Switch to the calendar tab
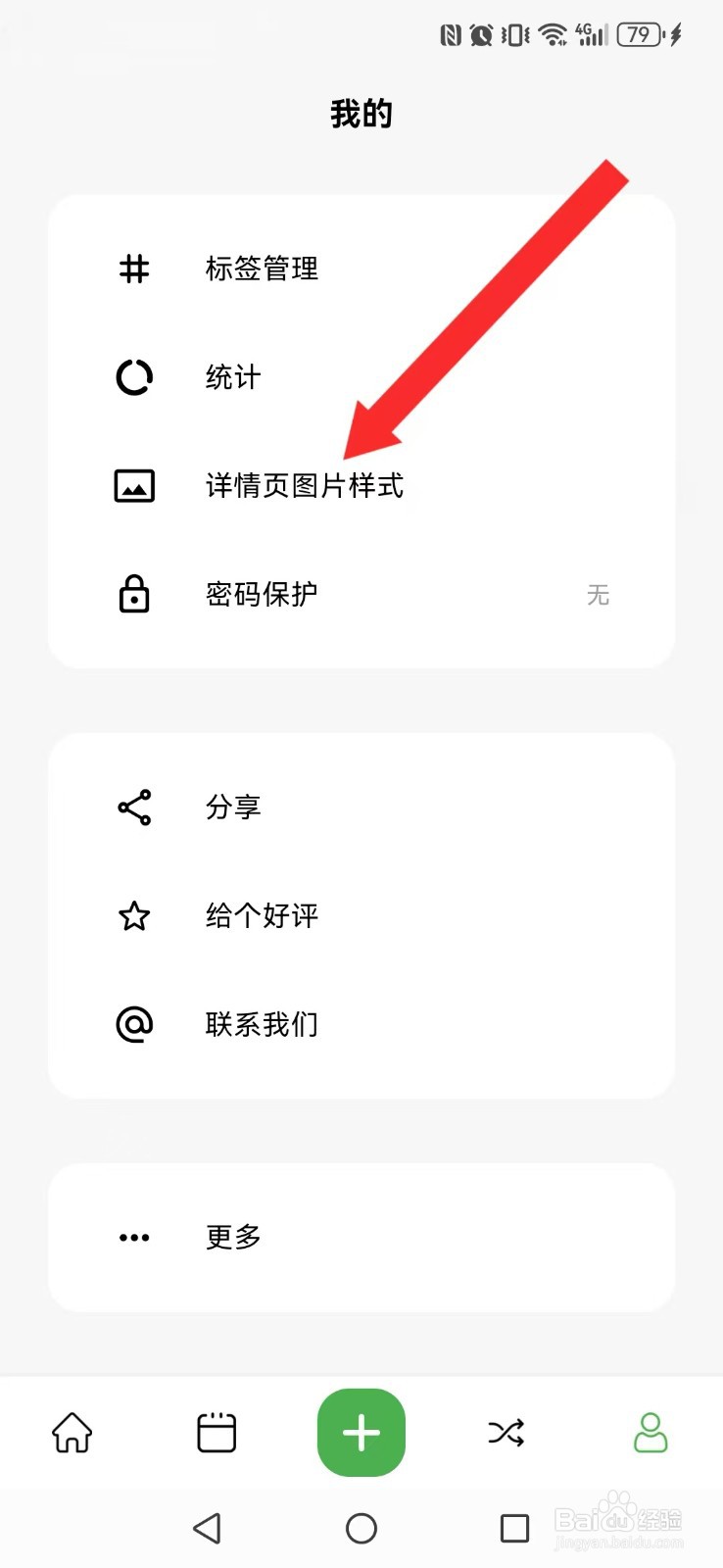The height and width of the screenshot is (1568, 723). click(217, 1433)
